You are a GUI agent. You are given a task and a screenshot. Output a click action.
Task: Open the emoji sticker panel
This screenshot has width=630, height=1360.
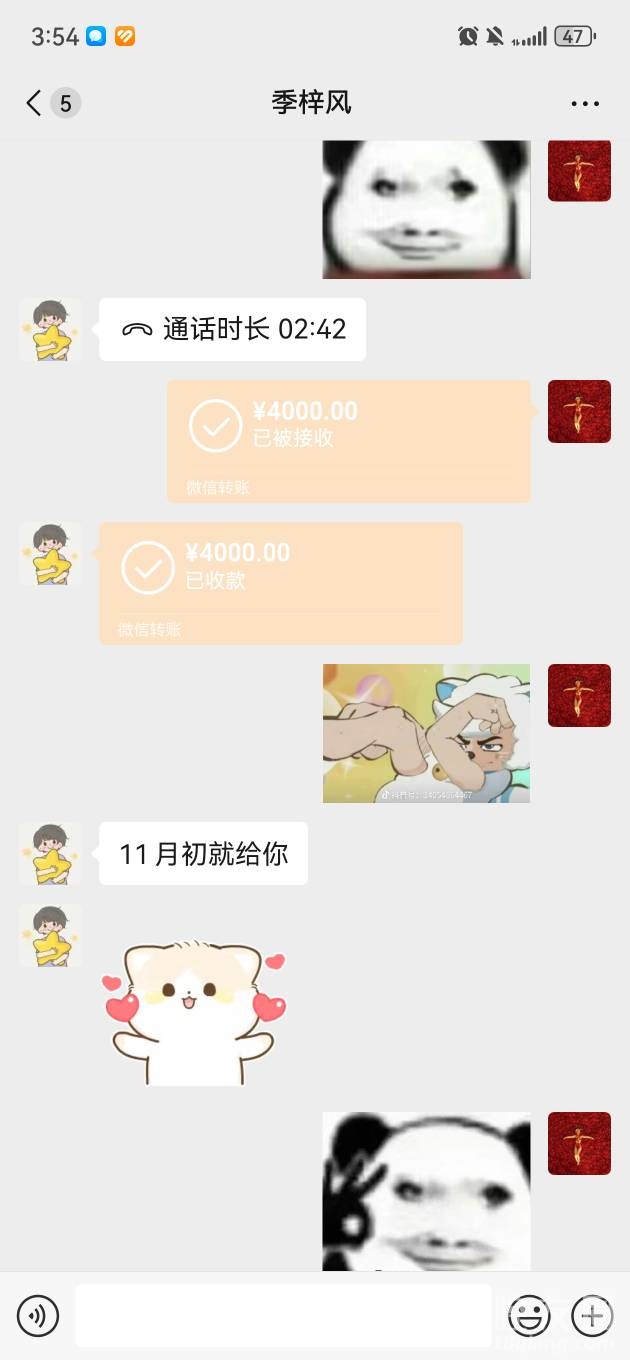[x=529, y=1316]
